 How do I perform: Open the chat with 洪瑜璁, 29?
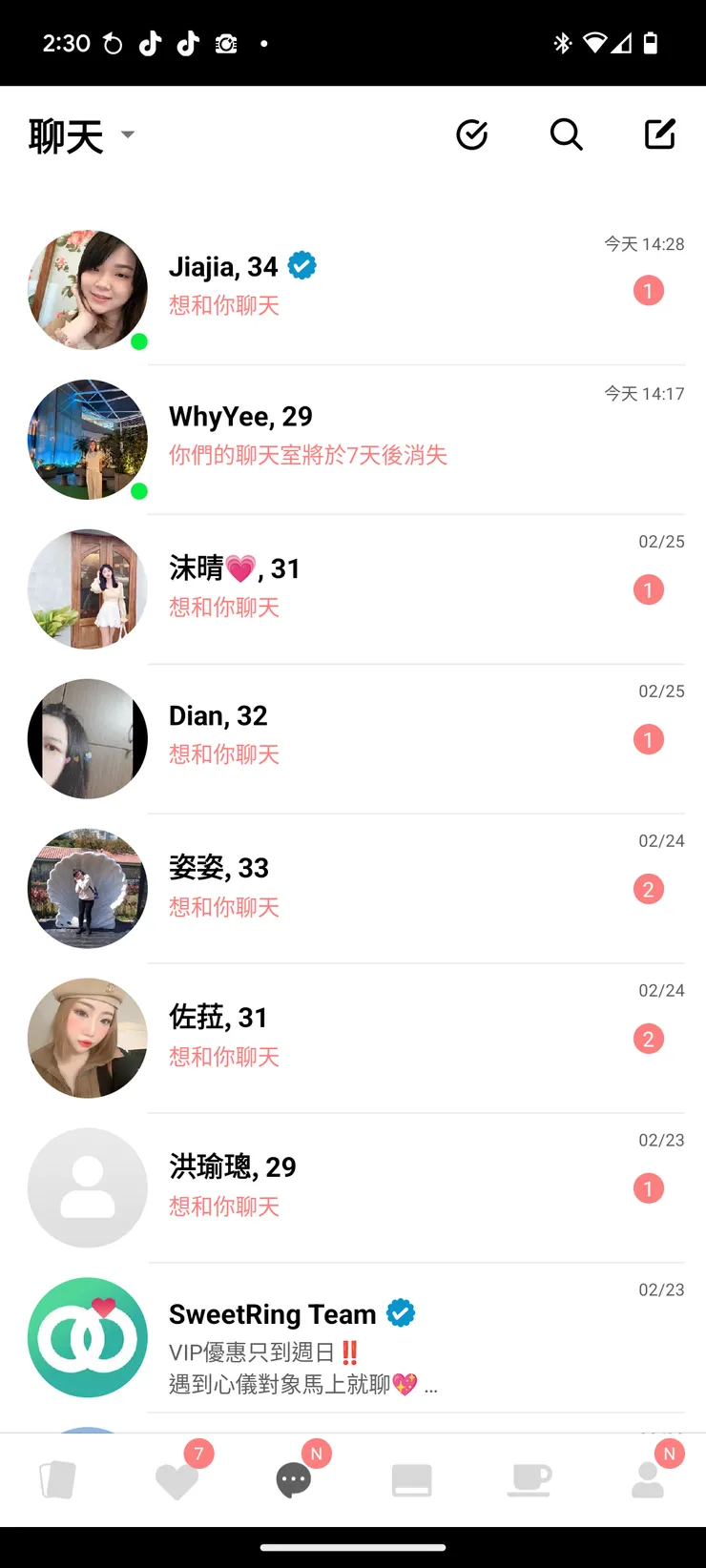pos(353,1187)
